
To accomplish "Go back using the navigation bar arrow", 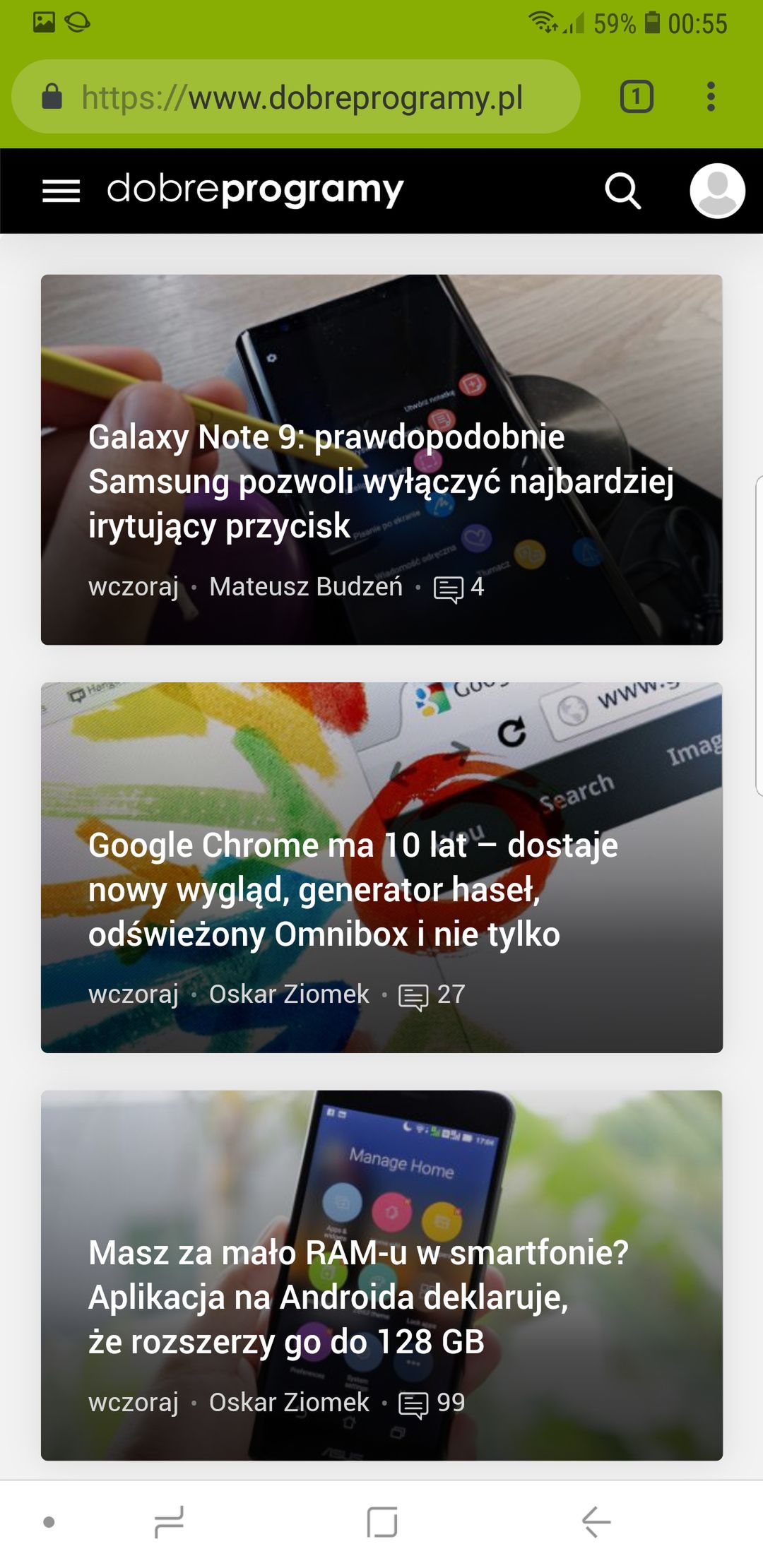I will point(596,1521).
